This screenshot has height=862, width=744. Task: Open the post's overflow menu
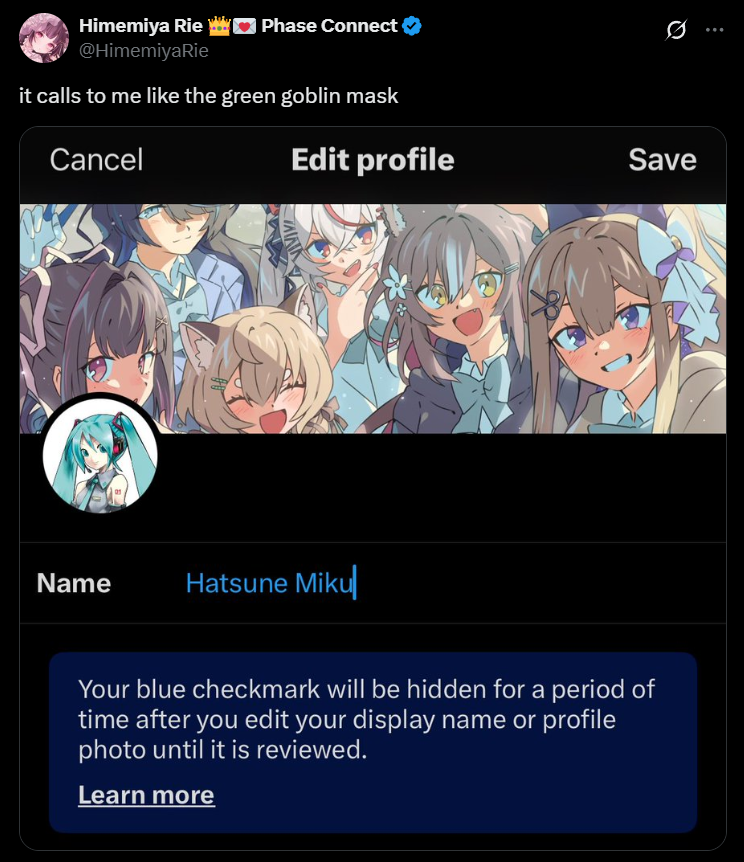(714, 30)
